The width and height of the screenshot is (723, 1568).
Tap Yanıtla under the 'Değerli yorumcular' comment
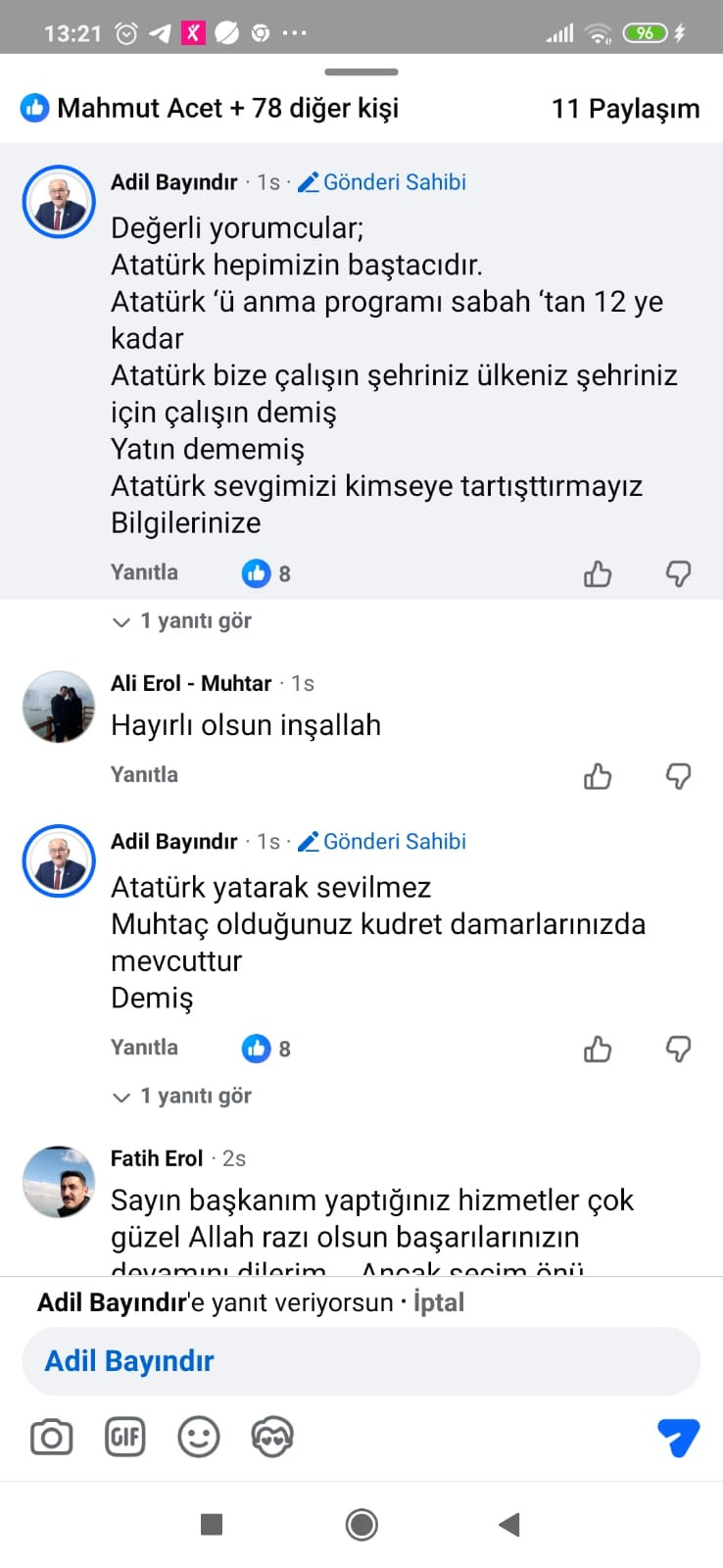pos(144,572)
